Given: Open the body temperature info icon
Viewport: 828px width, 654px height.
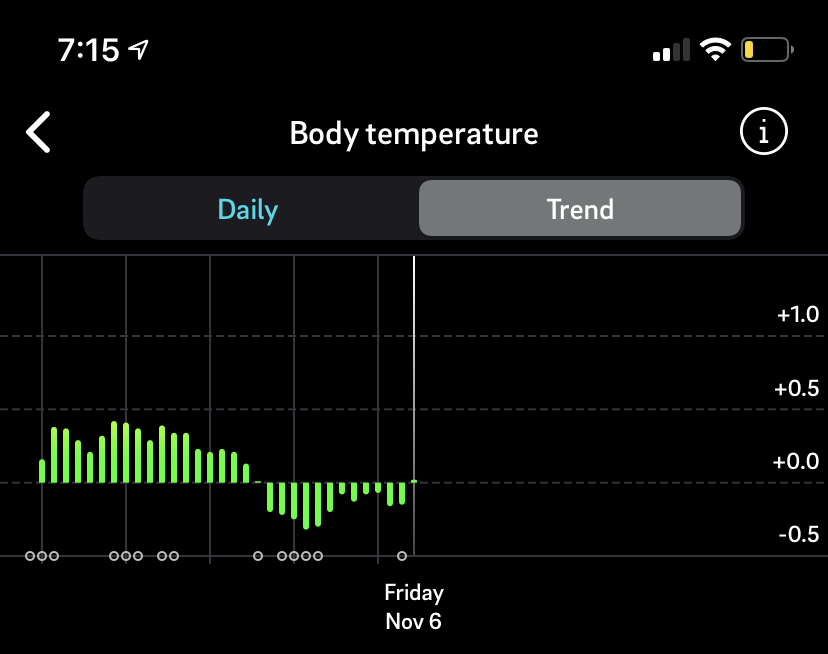Looking at the screenshot, I should click(764, 132).
